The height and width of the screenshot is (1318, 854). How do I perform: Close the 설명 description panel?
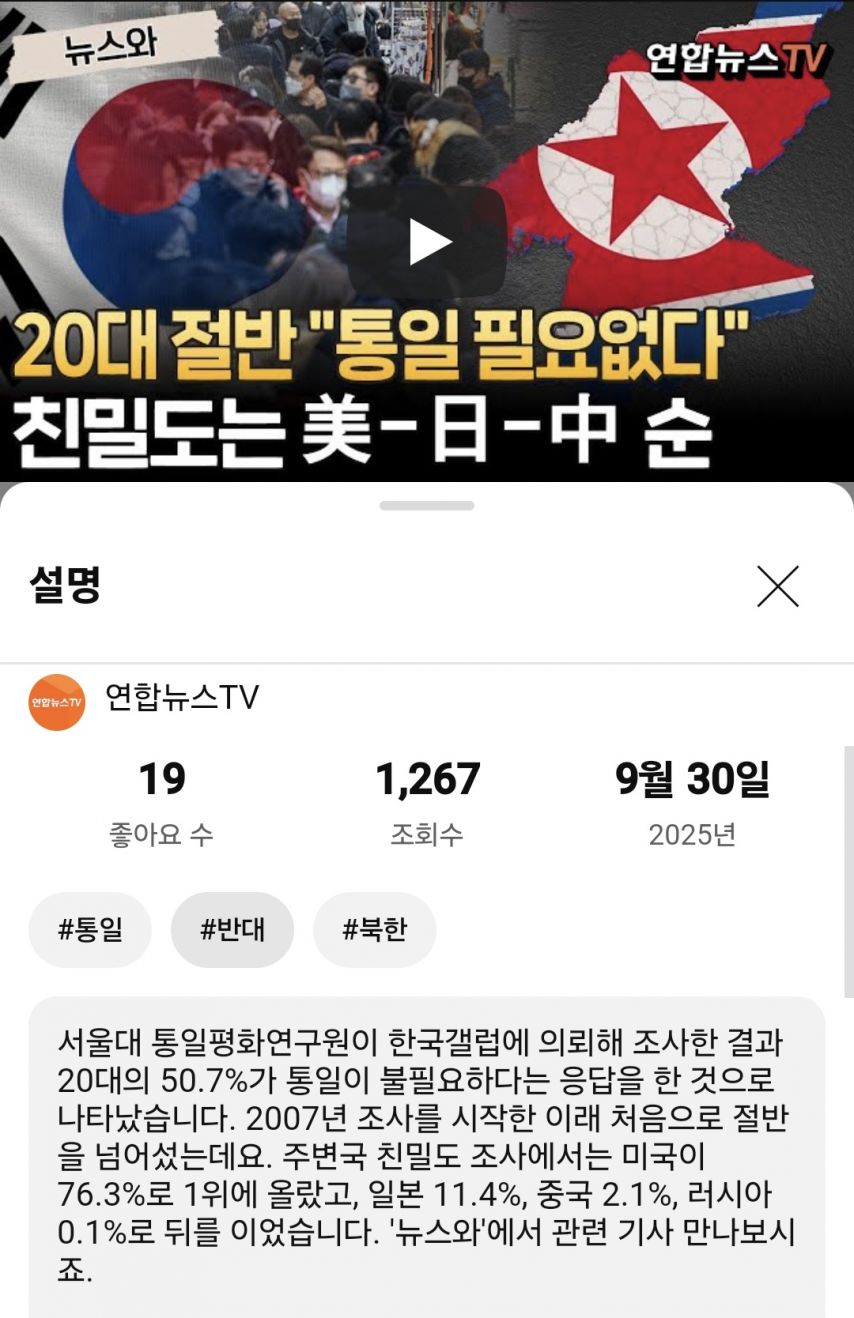(777, 586)
